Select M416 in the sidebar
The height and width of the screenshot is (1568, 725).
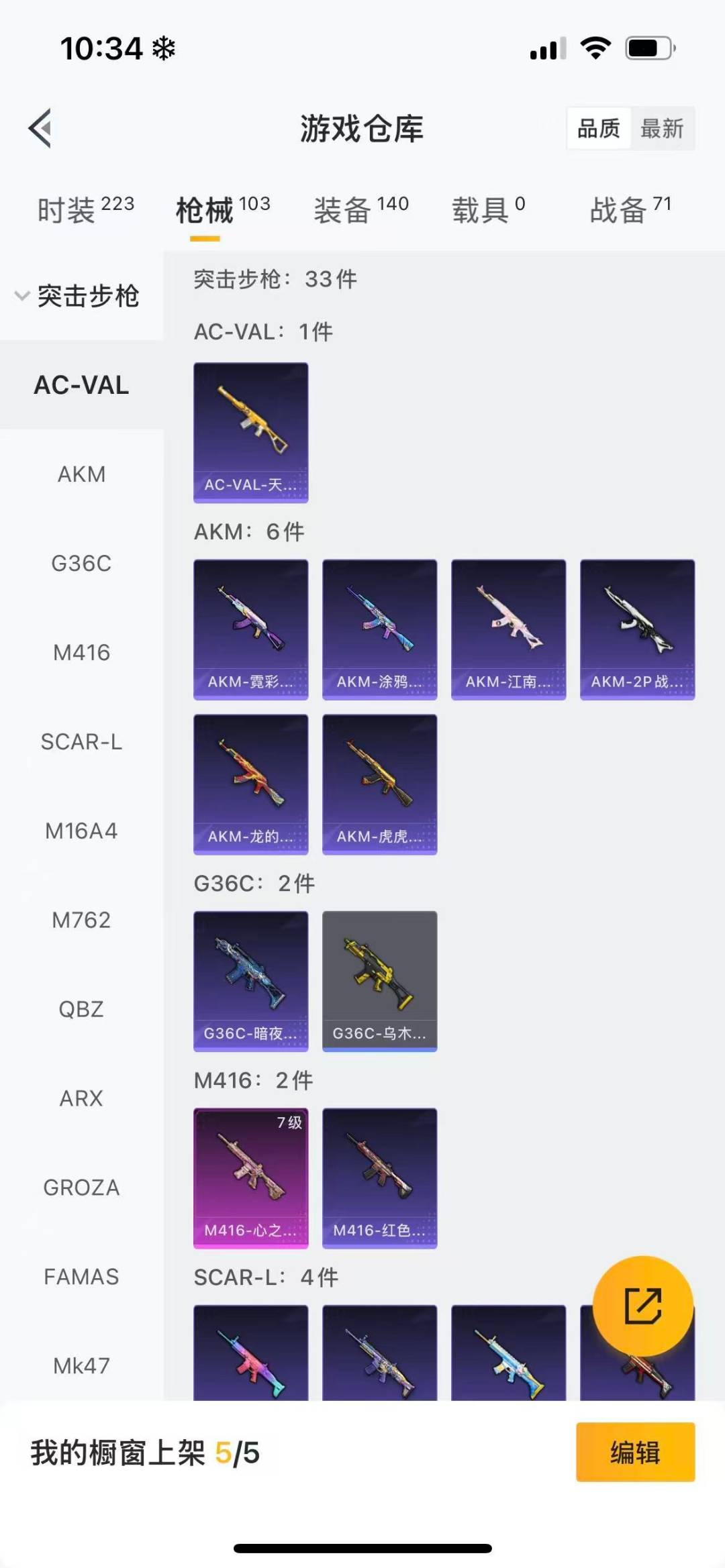(81, 653)
